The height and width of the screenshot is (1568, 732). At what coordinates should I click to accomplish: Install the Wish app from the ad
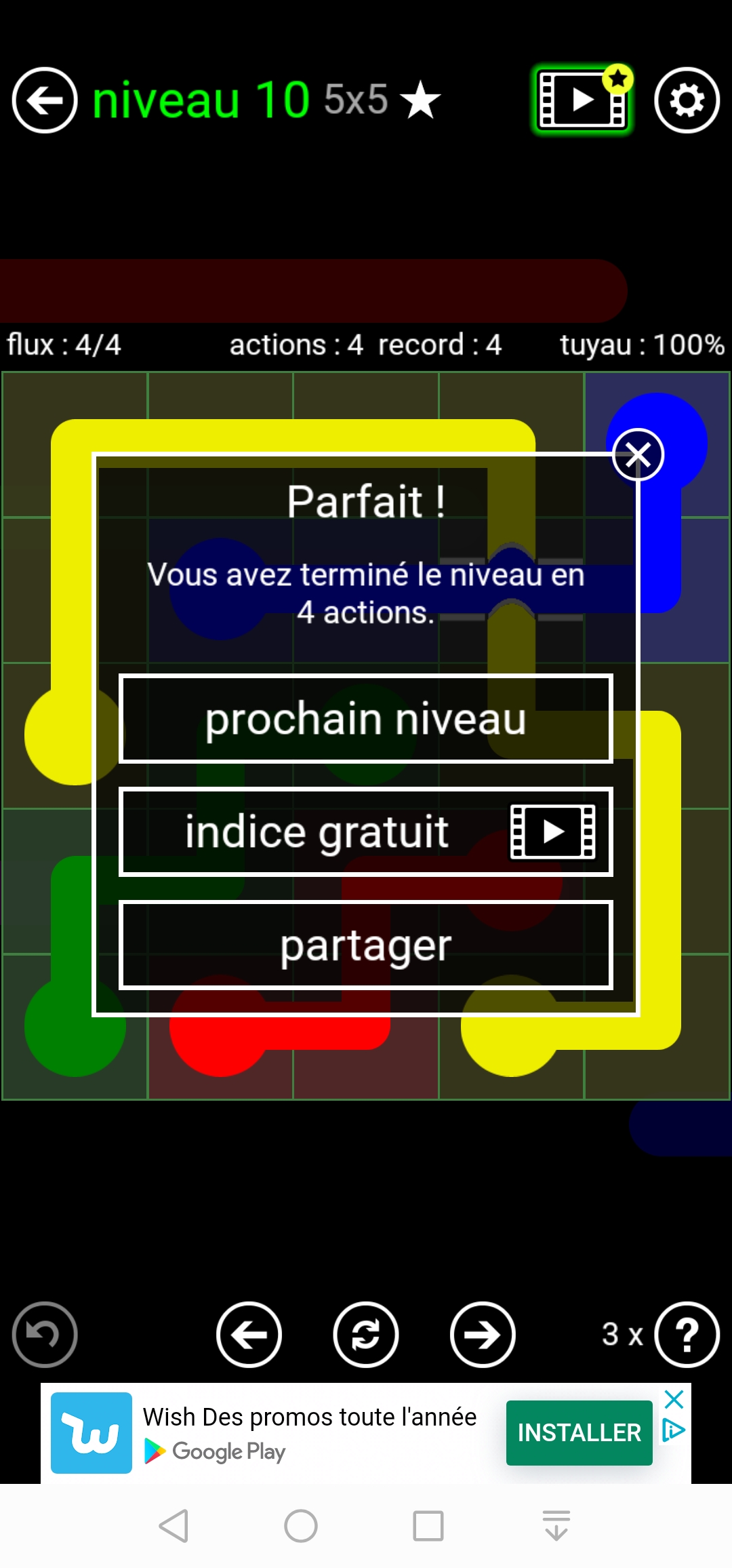(579, 1432)
